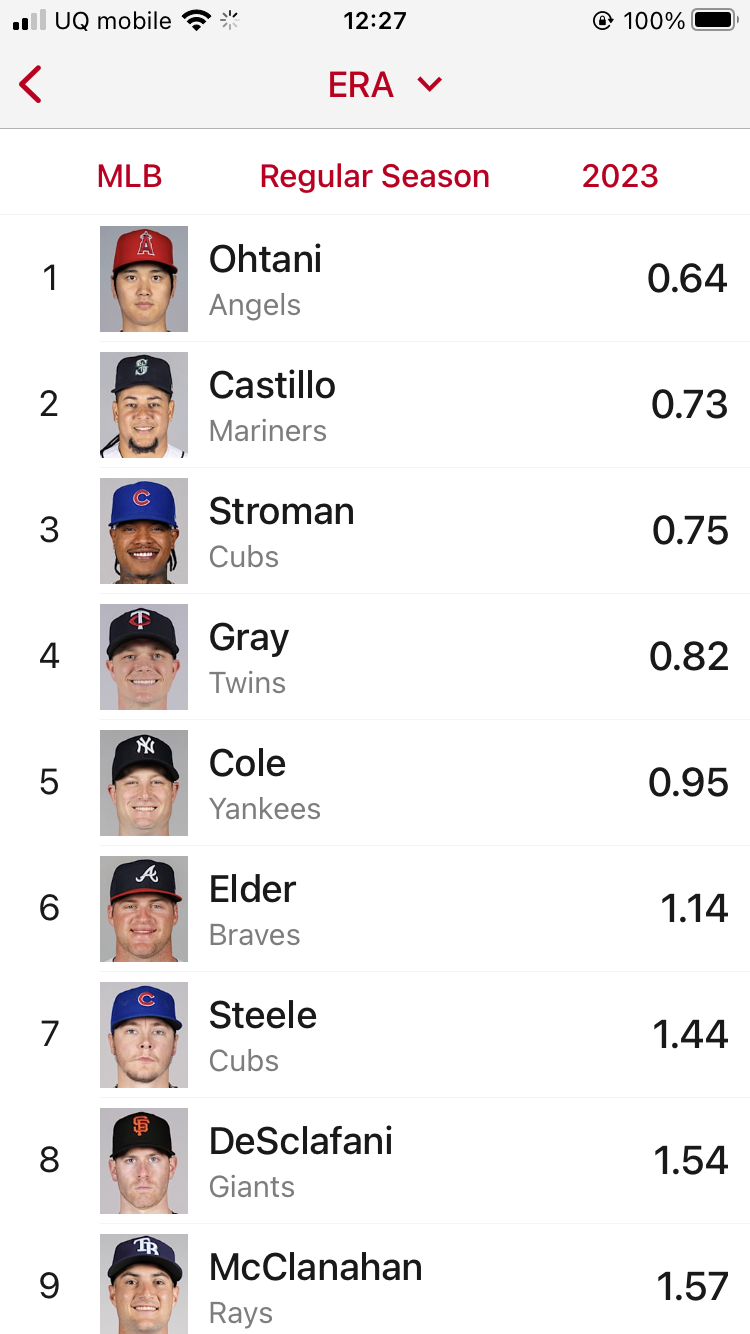Tap the Gray Twins row
750x1334 pixels.
tap(375, 656)
